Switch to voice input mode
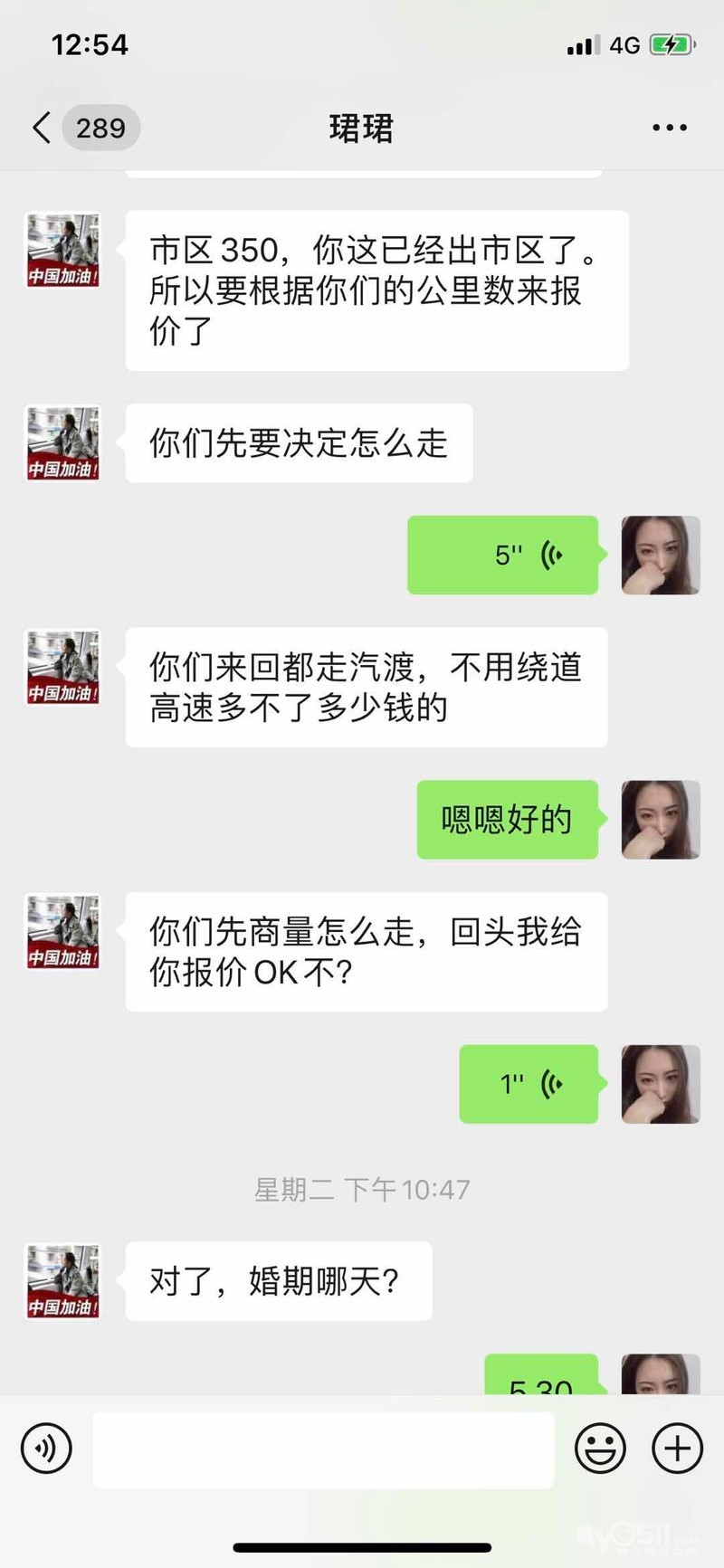The height and width of the screenshot is (1568, 724). tap(46, 1448)
